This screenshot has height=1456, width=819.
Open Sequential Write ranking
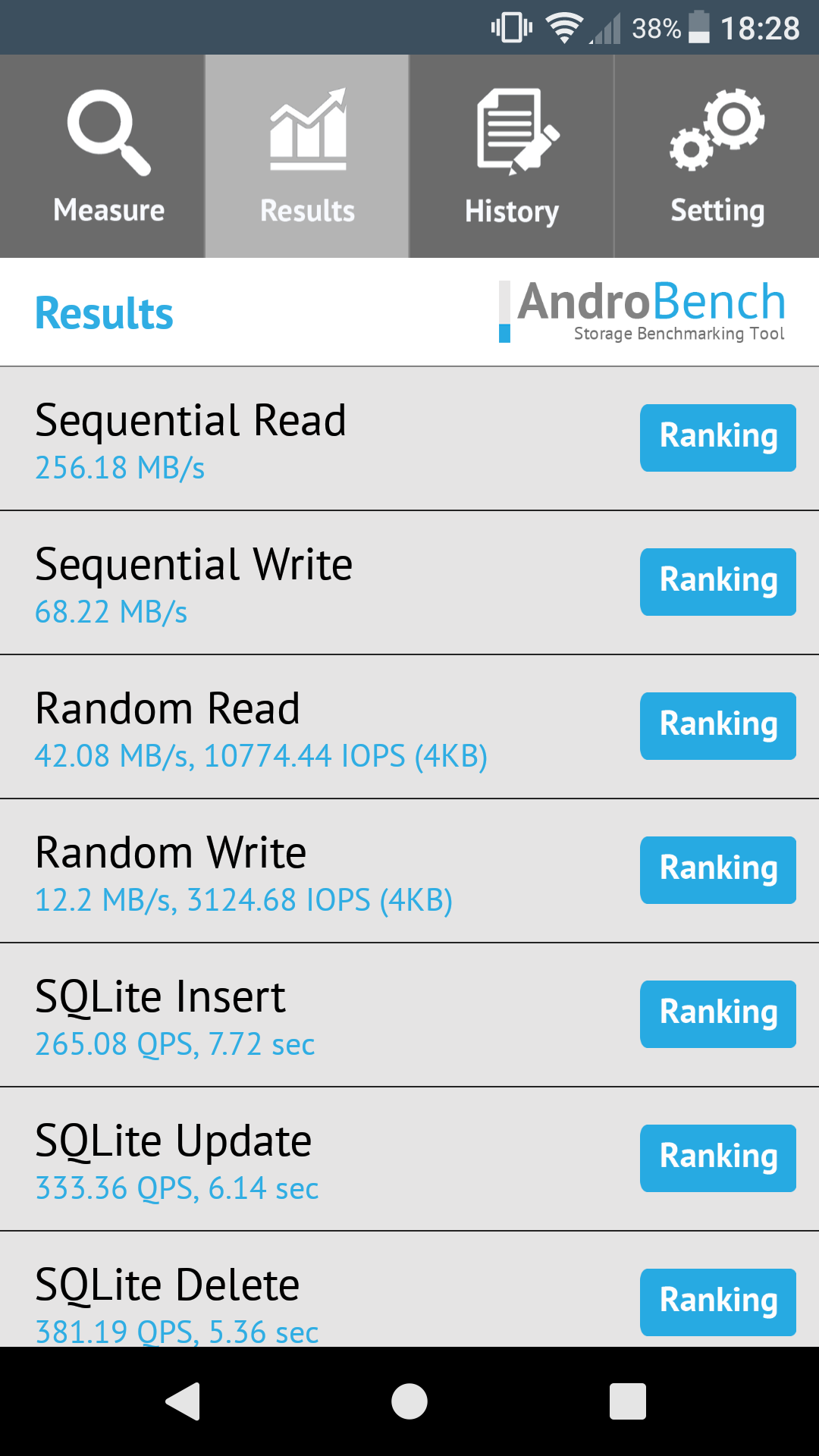click(x=718, y=582)
